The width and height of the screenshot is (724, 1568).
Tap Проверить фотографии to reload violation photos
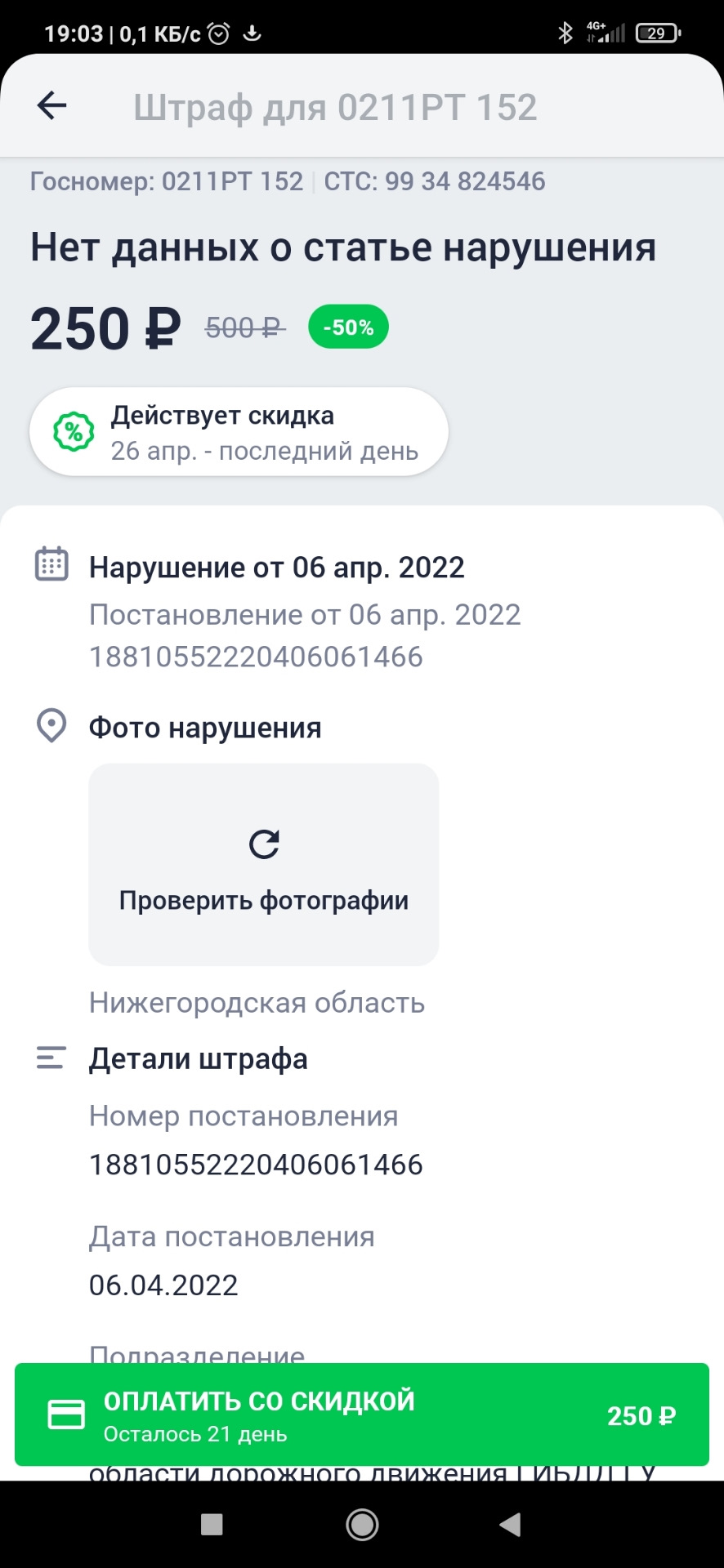(263, 866)
